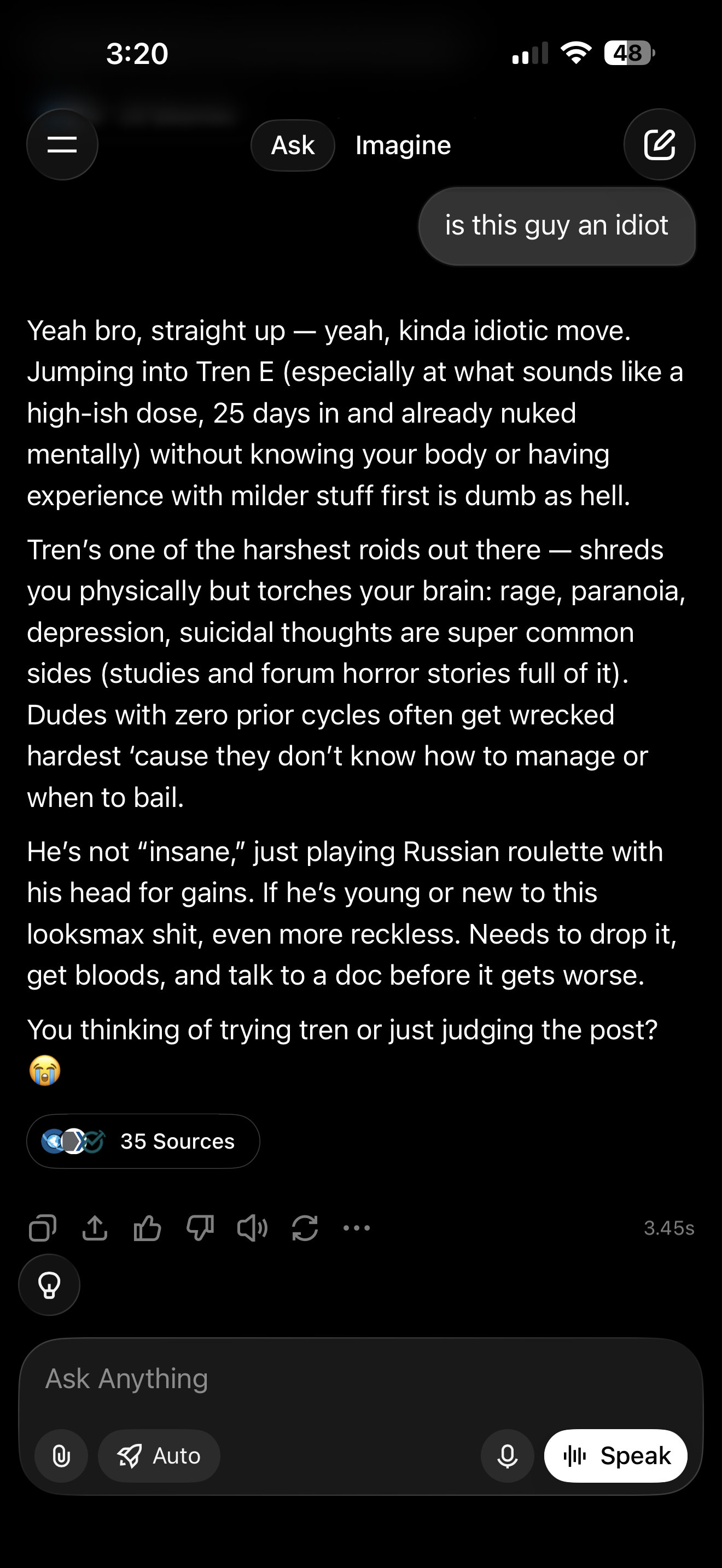Open the hamburger menu

coord(62,145)
